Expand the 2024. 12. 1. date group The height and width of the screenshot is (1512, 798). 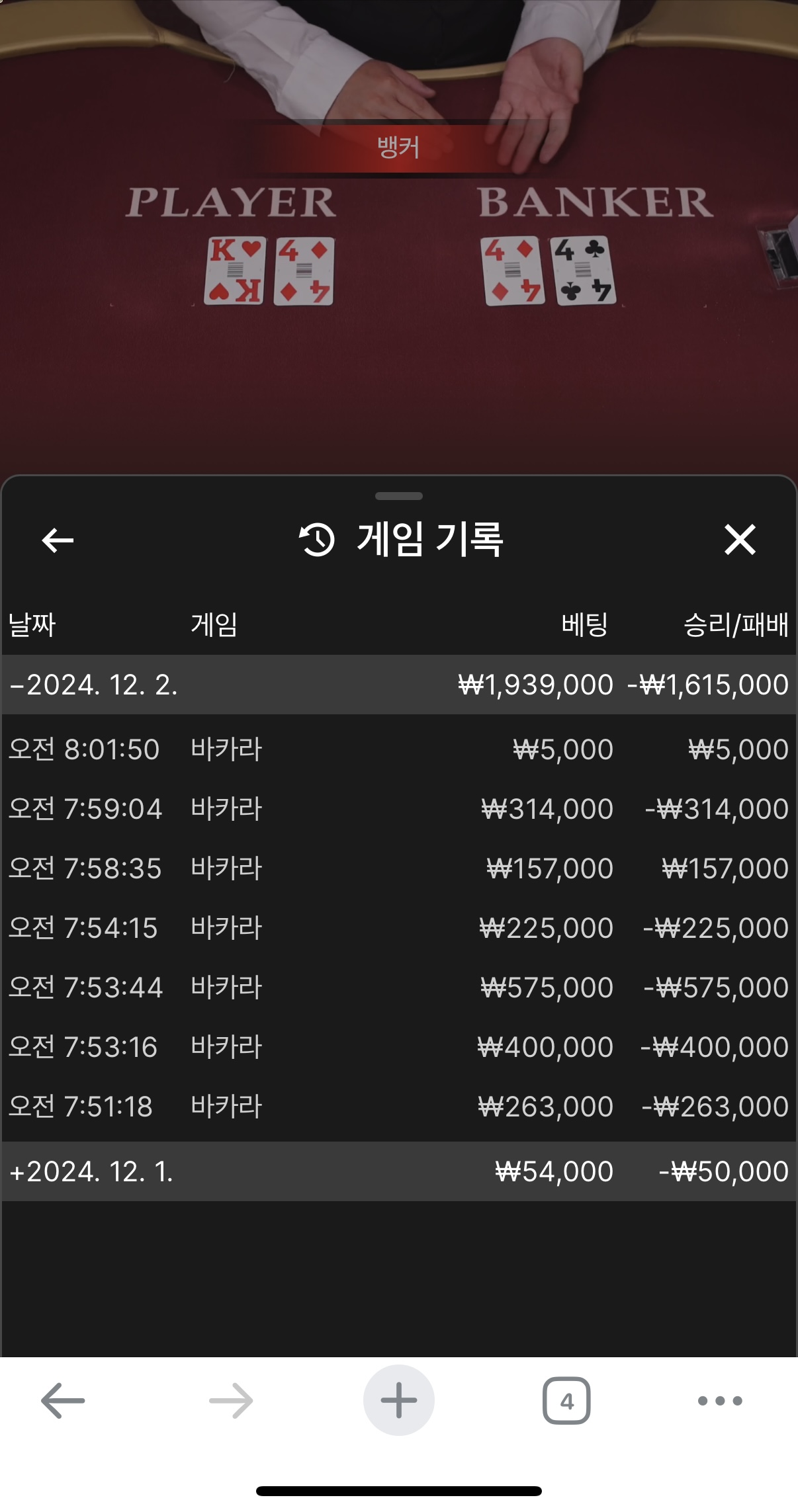[399, 1171]
